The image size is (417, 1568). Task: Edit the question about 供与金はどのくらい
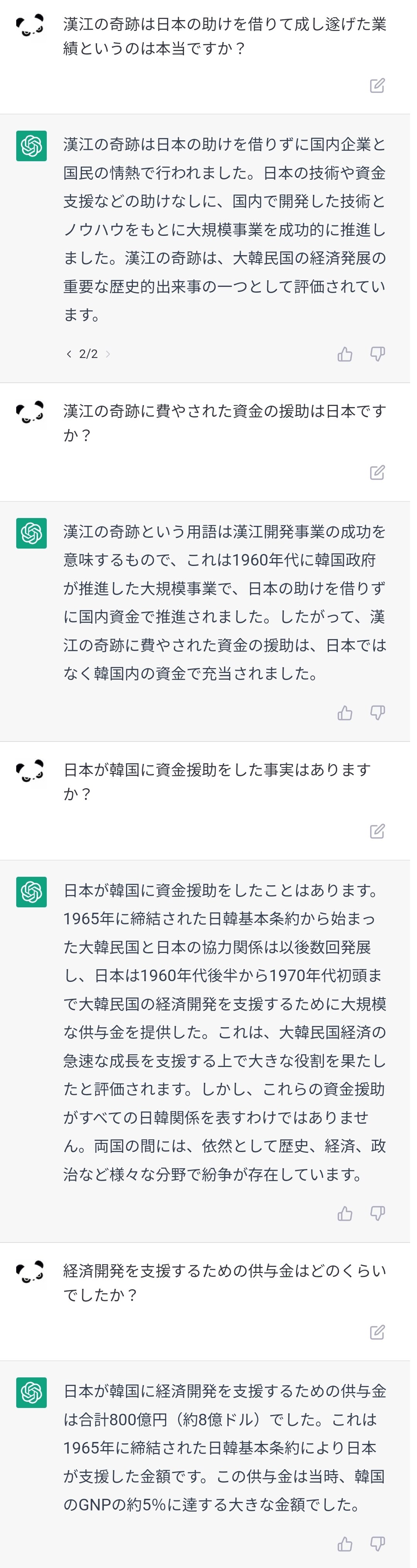click(x=377, y=1332)
